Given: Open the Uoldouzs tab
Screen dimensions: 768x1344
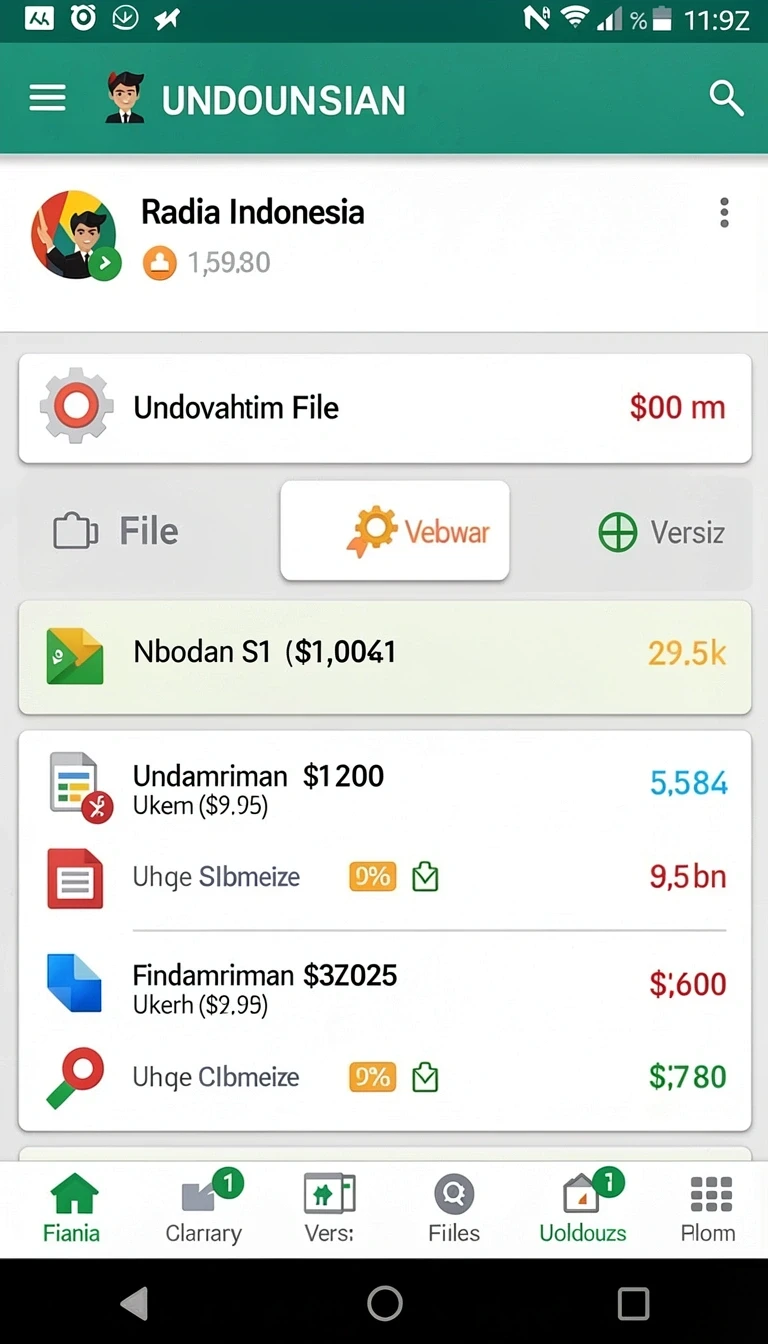Looking at the screenshot, I should (583, 1209).
